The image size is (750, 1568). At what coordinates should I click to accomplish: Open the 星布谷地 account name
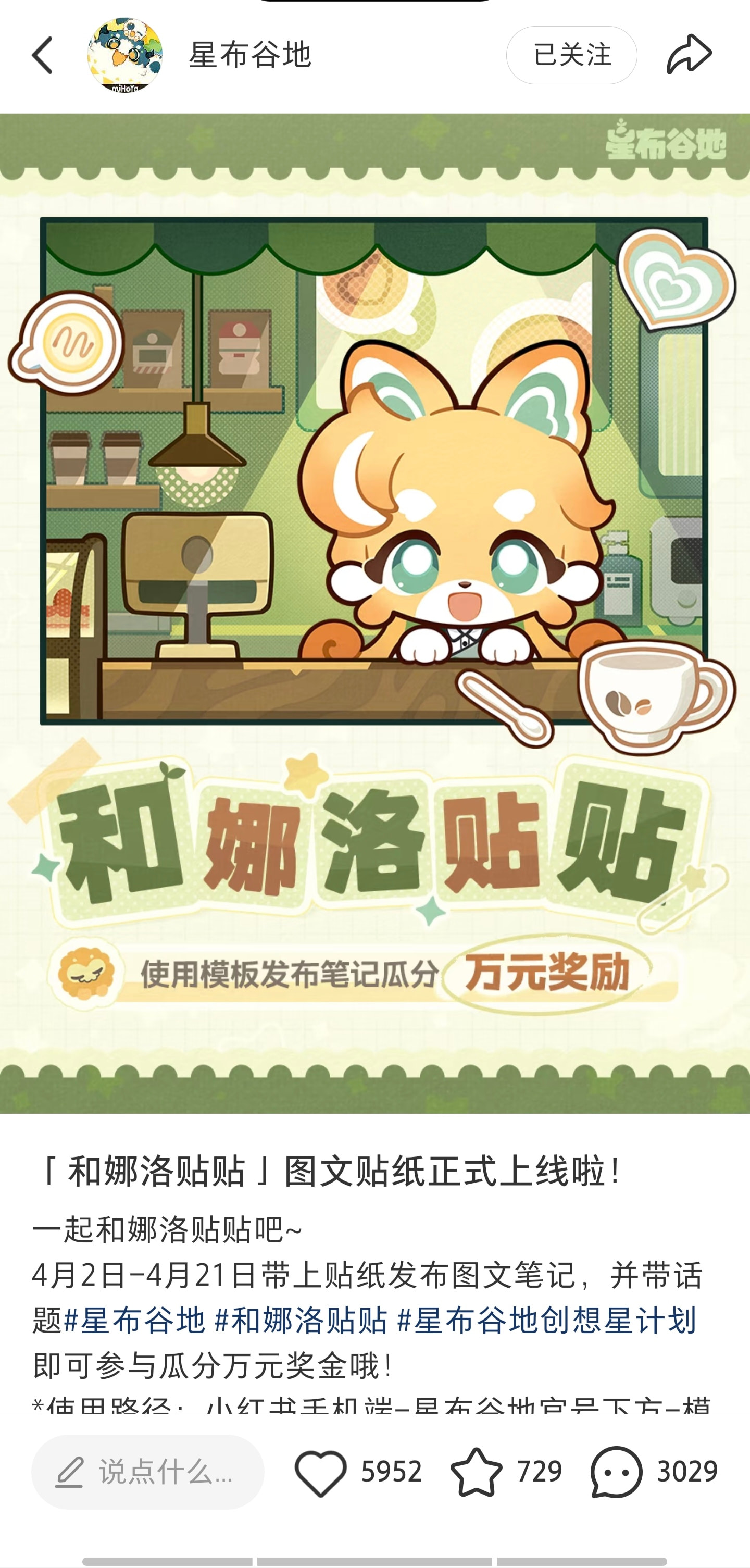(x=250, y=55)
